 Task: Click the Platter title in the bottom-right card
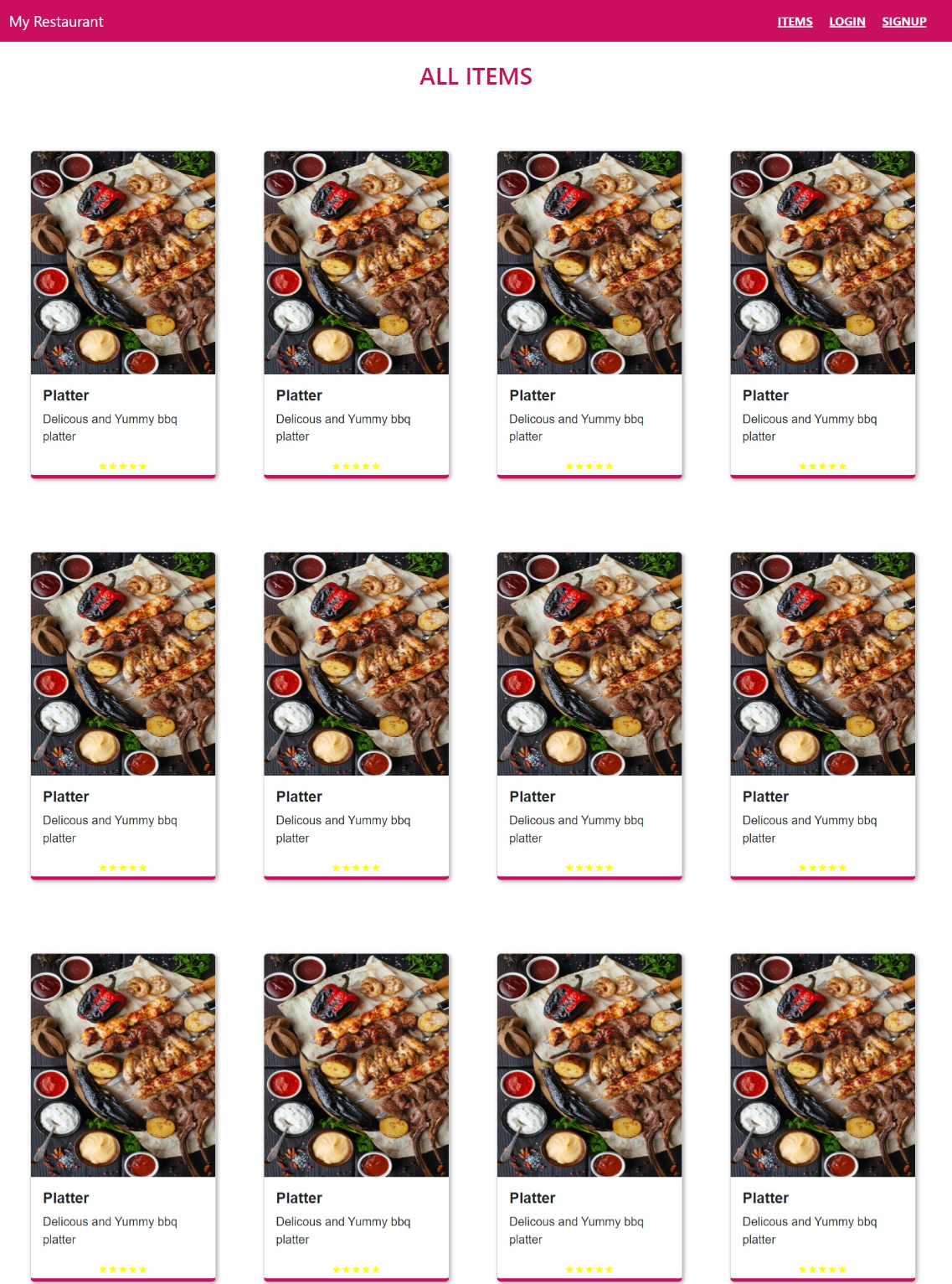click(764, 1198)
